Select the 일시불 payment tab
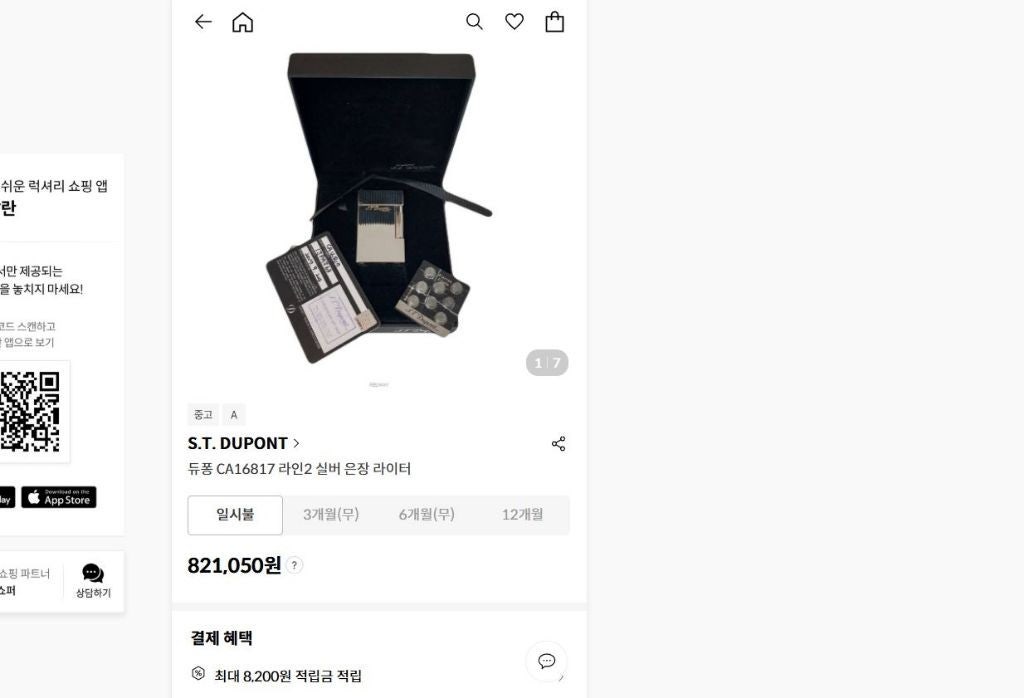 [x=235, y=515]
